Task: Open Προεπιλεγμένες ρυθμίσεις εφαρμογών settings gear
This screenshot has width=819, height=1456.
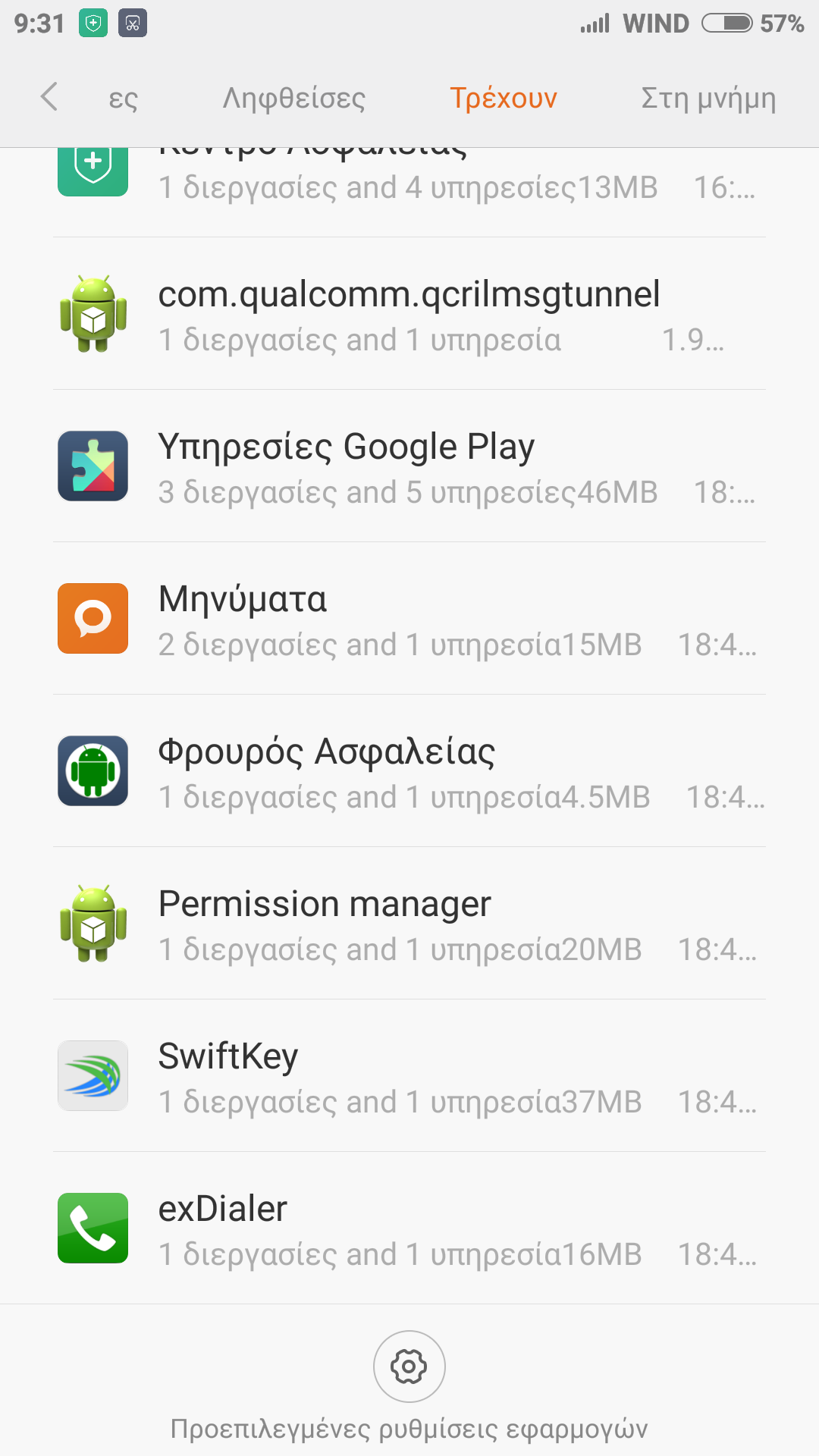Action: 409,1367
